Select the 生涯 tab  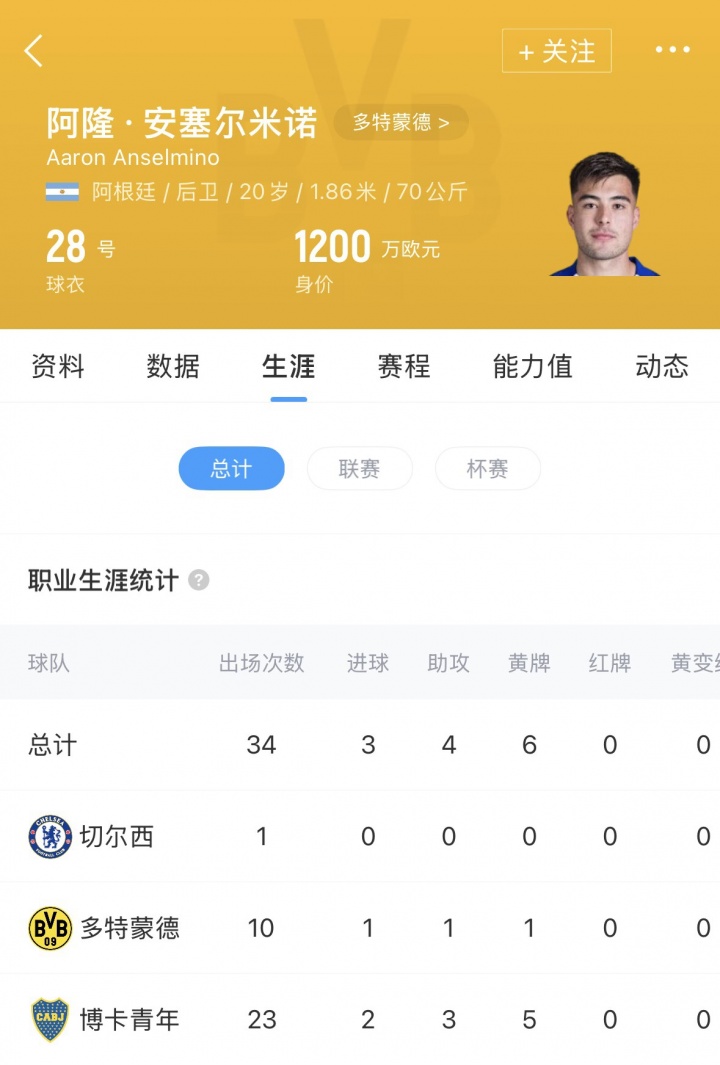coord(288,366)
